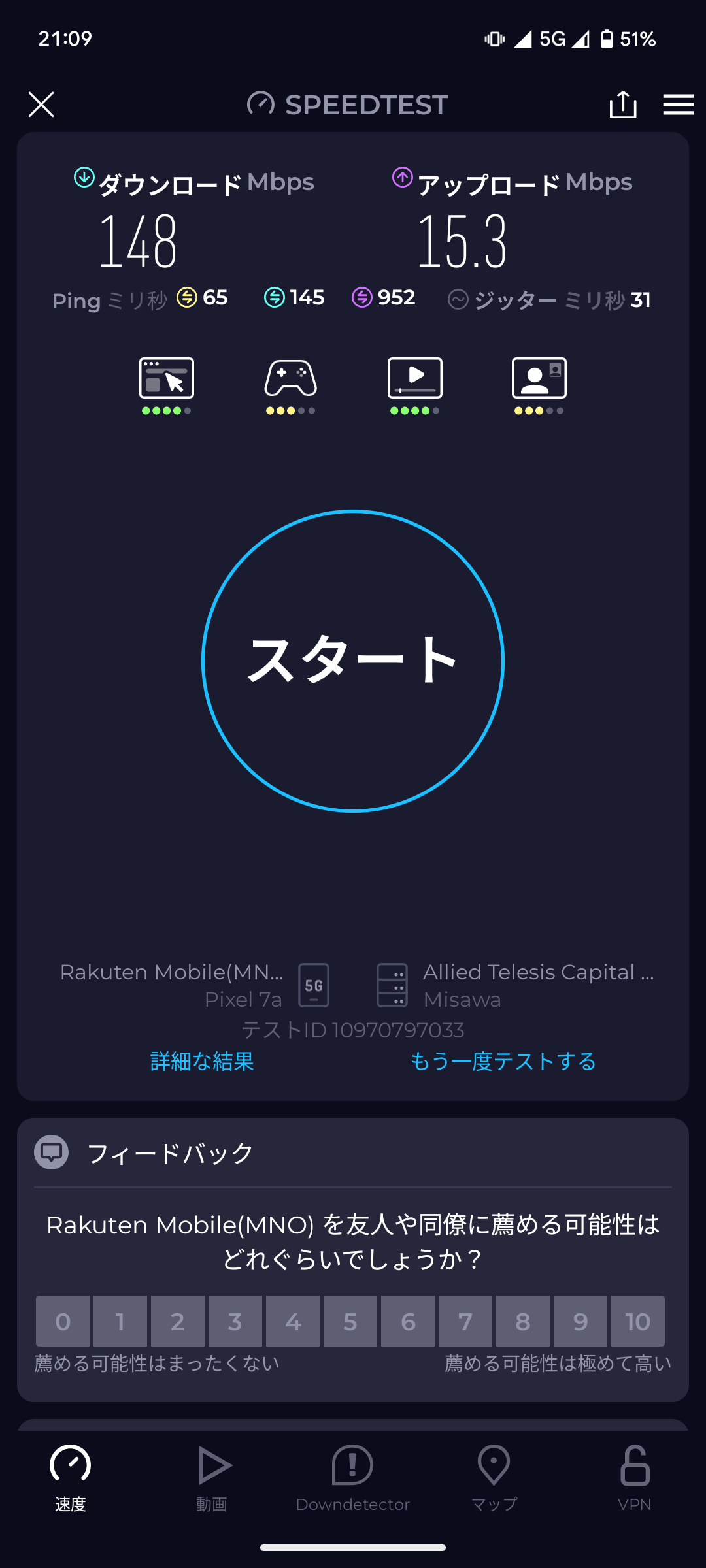
Task: Open 詳細な結果 detailed results
Action: pyautogui.click(x=202, y=1061)
